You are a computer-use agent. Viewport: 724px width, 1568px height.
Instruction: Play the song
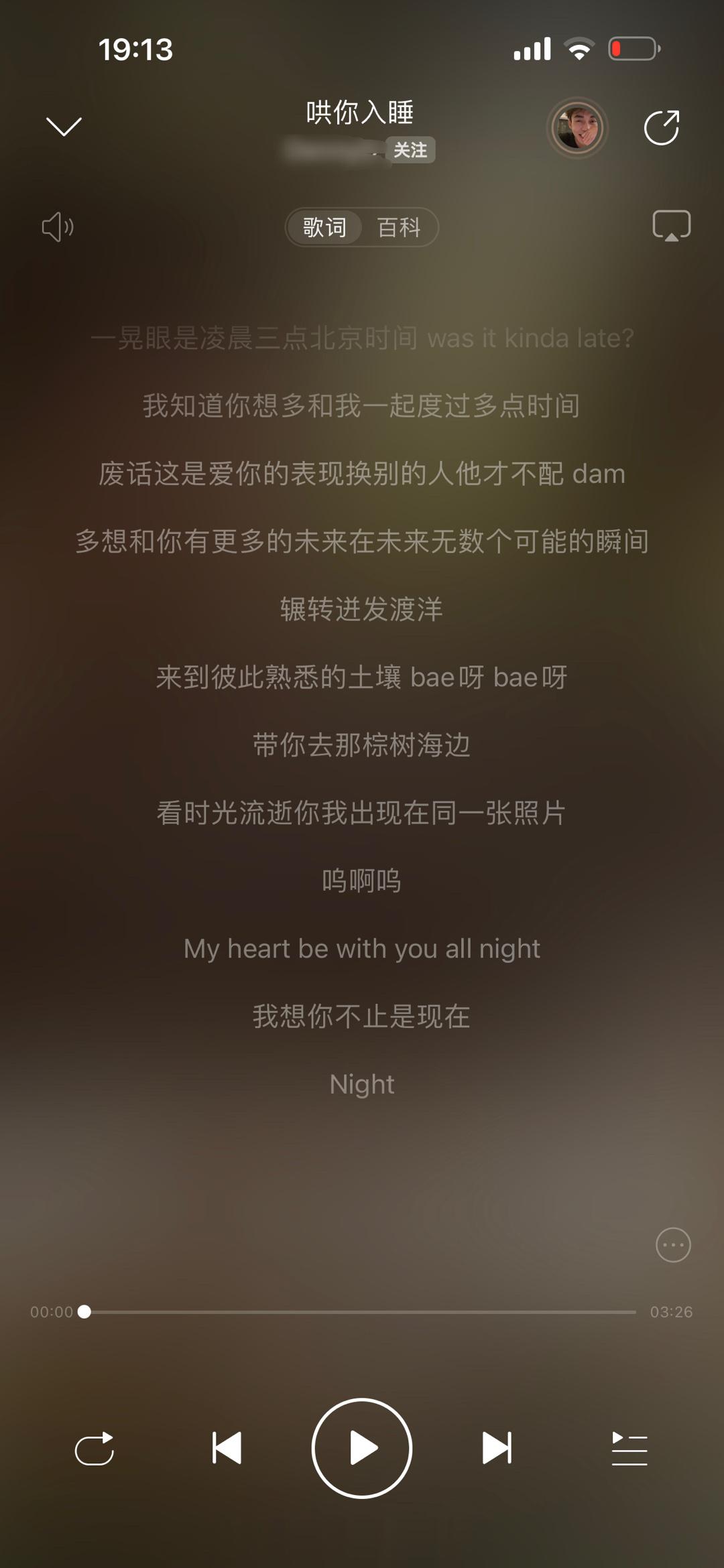pyautogui.click(x=362, y=1448)
